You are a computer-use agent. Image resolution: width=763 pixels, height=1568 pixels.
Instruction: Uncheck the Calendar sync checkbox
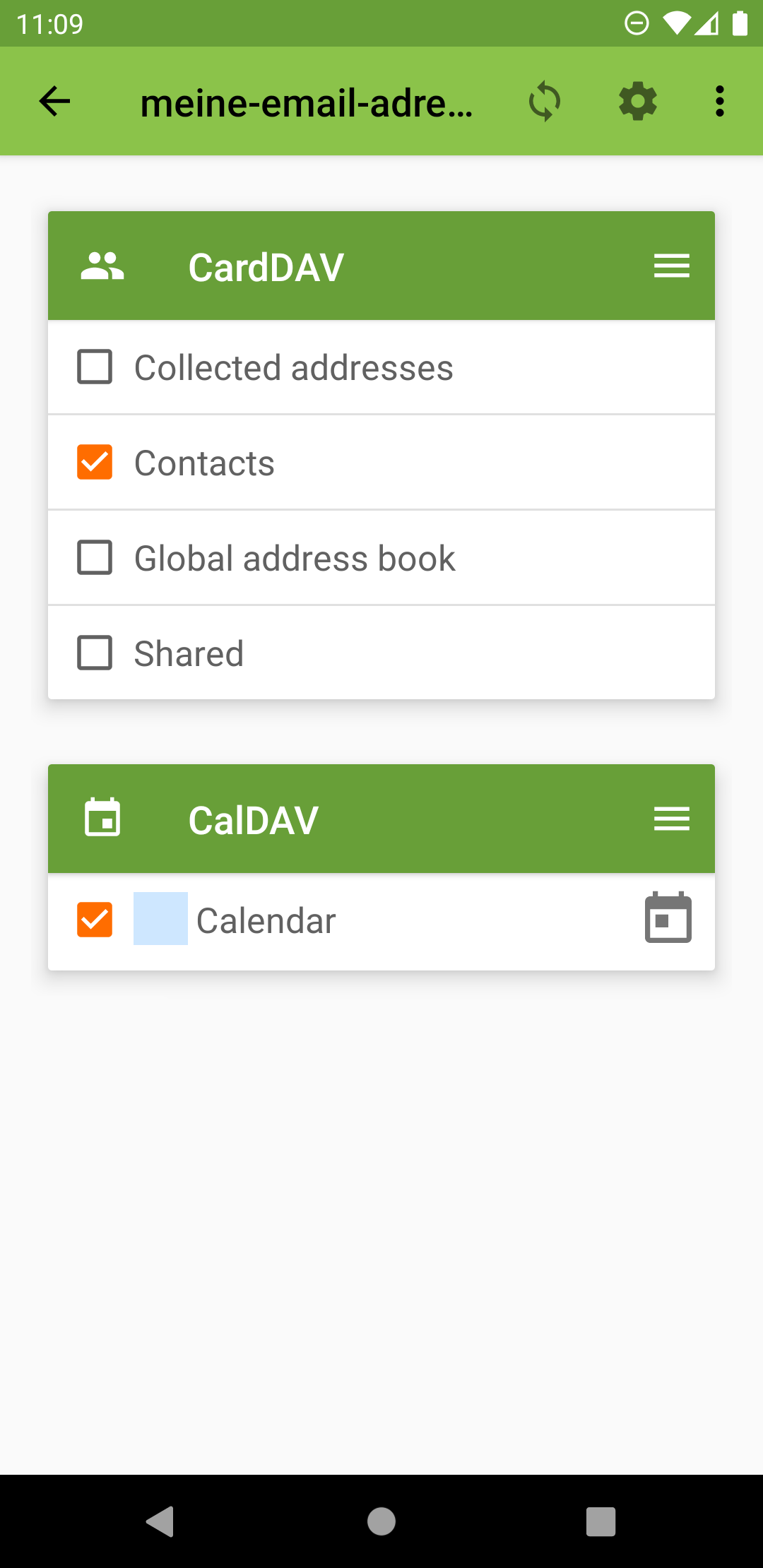pos(95,920)
